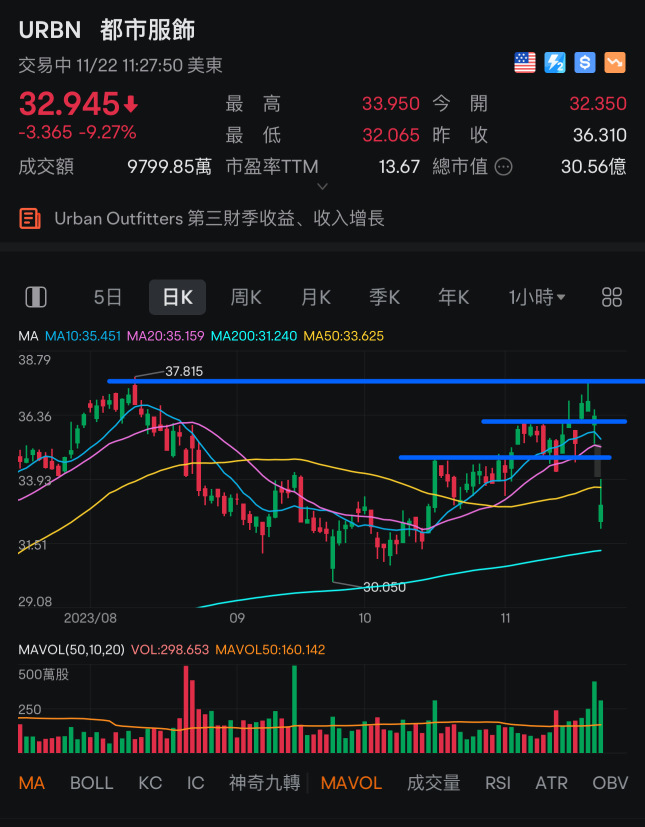Switch to 月K candlestick chart

click(315, 297)
